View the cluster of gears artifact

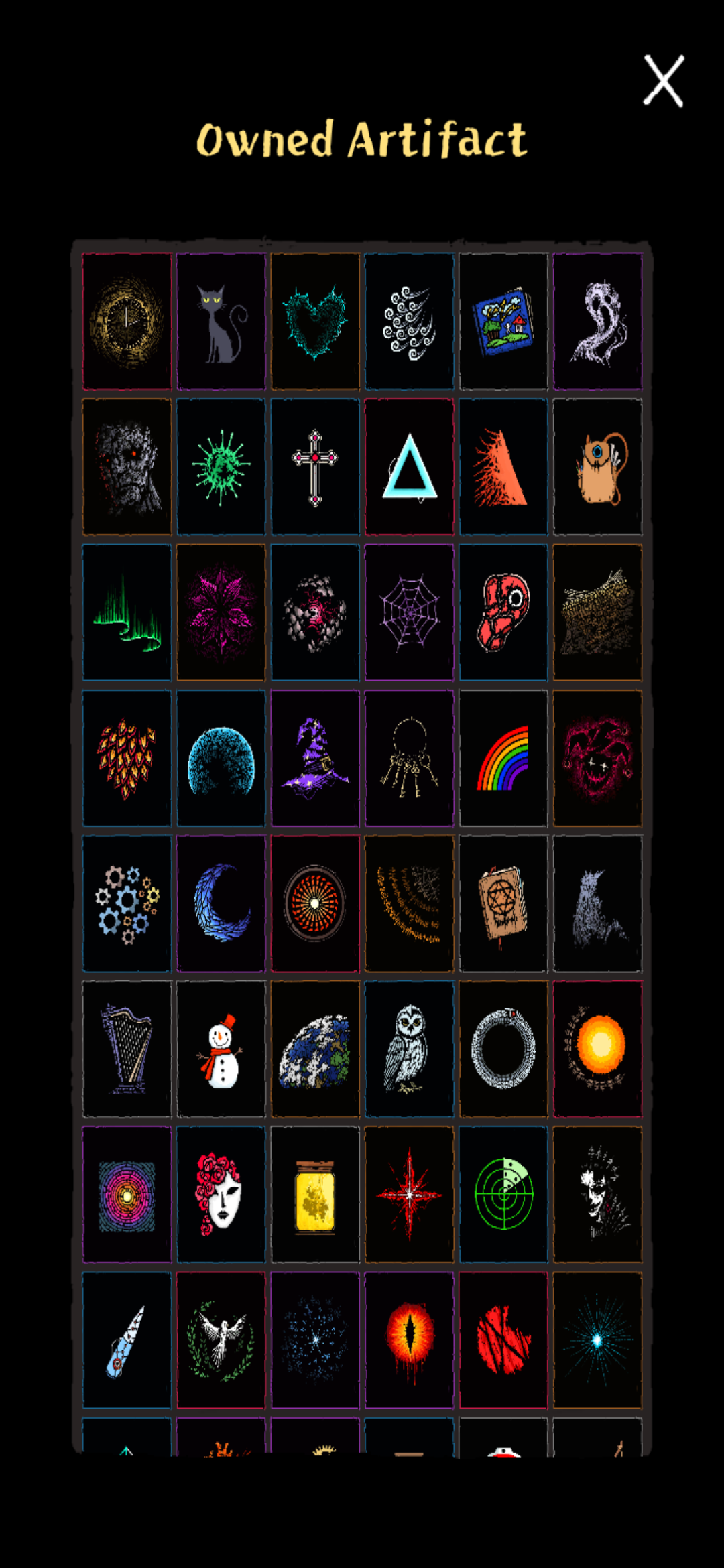coord(127,903)
